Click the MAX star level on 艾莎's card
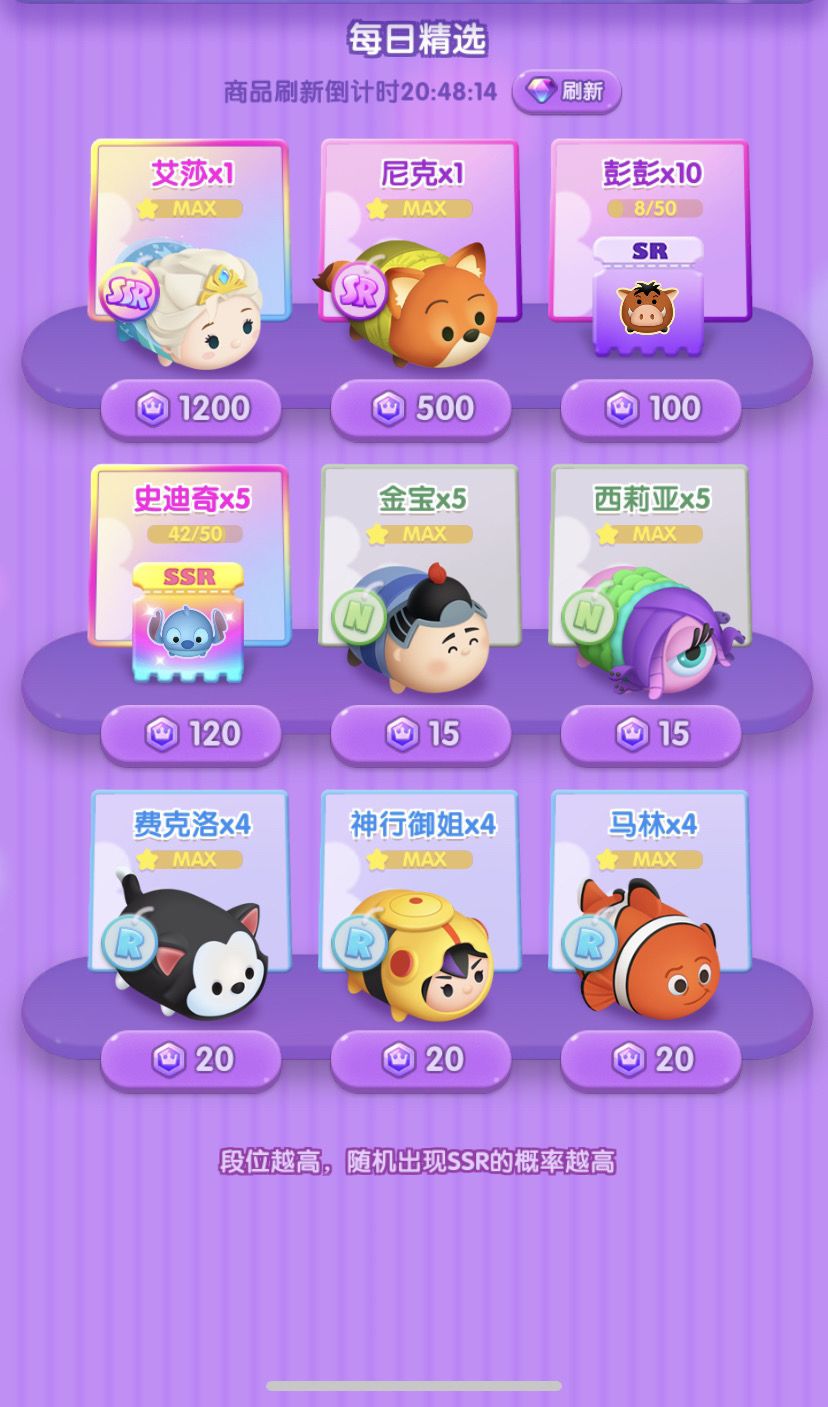The width and height of the screenshot is (828, 1407). pos(191,205)
